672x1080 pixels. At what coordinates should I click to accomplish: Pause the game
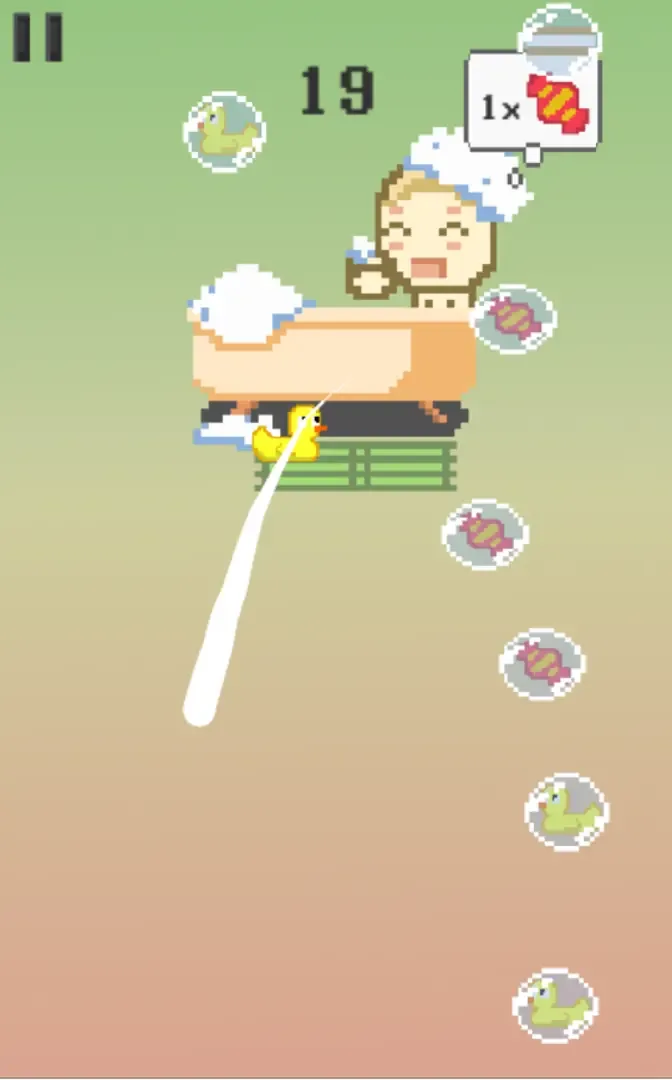[38, 38]
